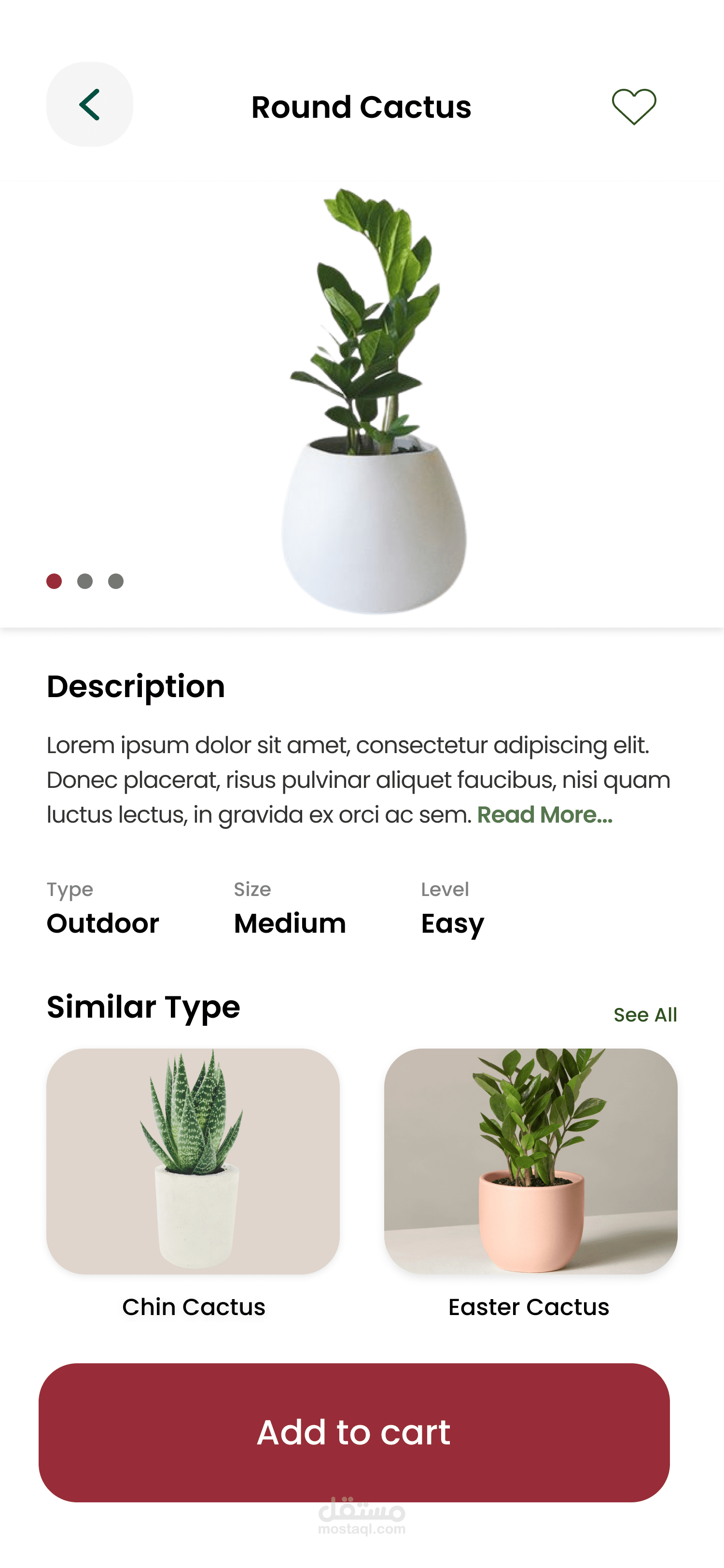Tap Add to cart button
The height and width of the screenshot is (1568, 724).
[354, 1432]
